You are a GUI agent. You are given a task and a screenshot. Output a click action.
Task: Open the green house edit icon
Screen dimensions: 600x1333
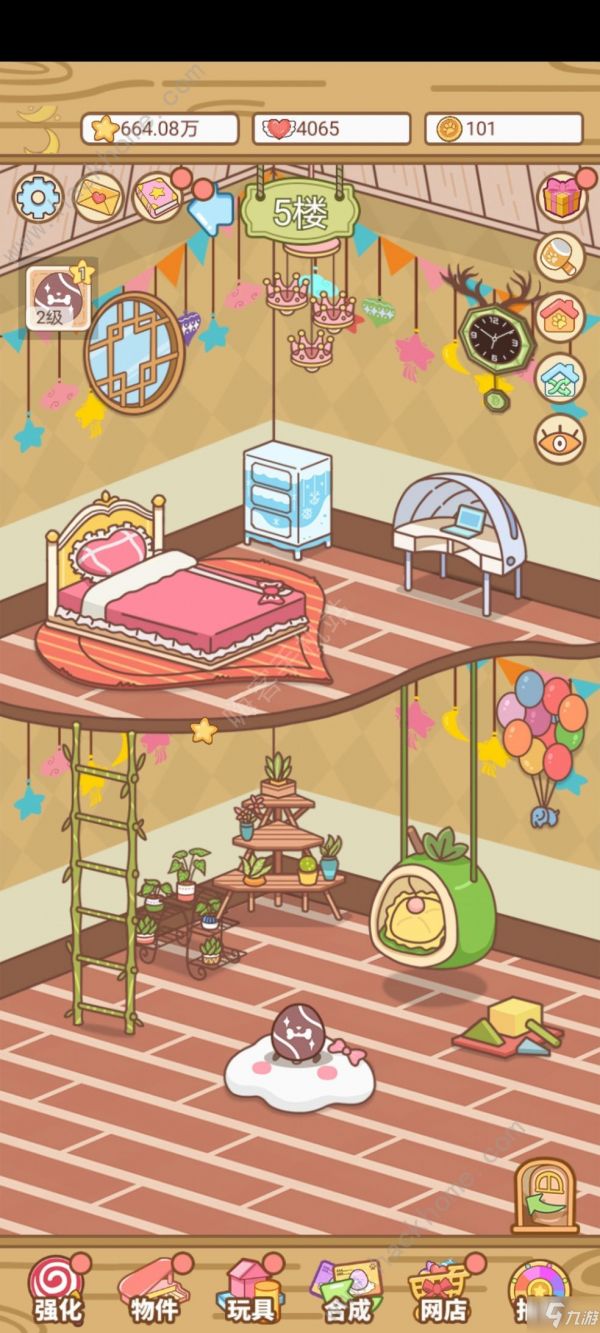pos(561,378)
